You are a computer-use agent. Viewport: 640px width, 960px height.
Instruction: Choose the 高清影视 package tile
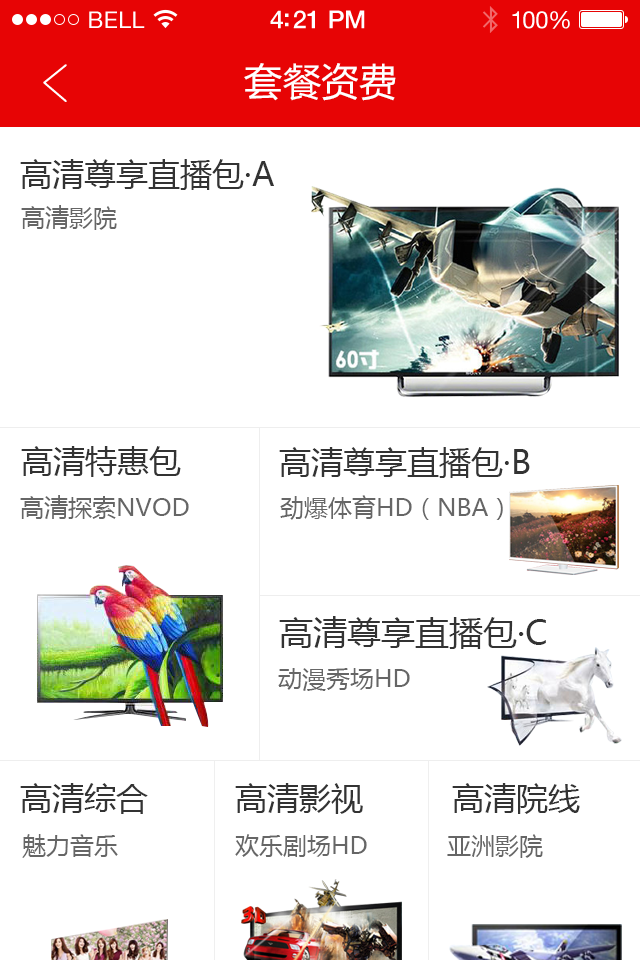point(321,860)
